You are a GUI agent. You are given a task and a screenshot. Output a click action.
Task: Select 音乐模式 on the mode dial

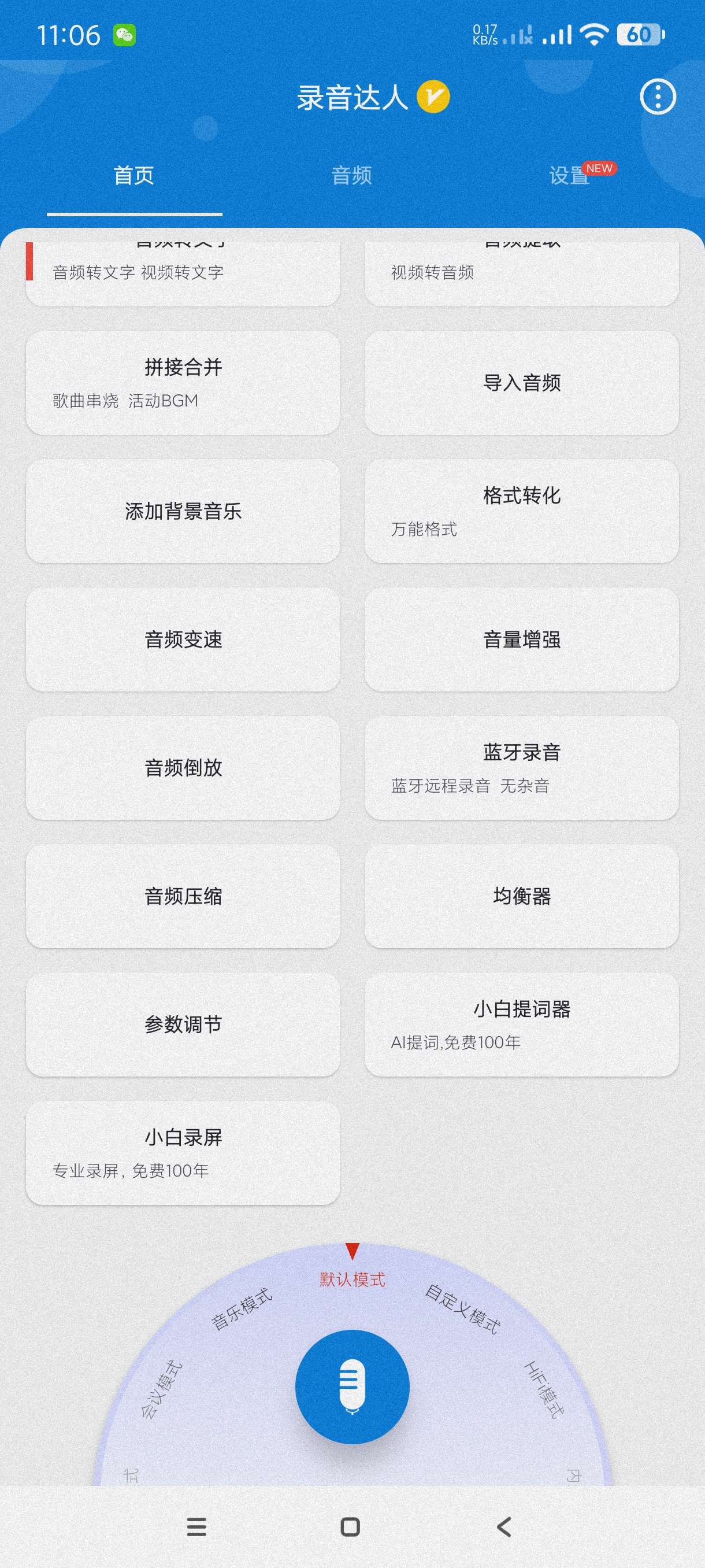242,1310
